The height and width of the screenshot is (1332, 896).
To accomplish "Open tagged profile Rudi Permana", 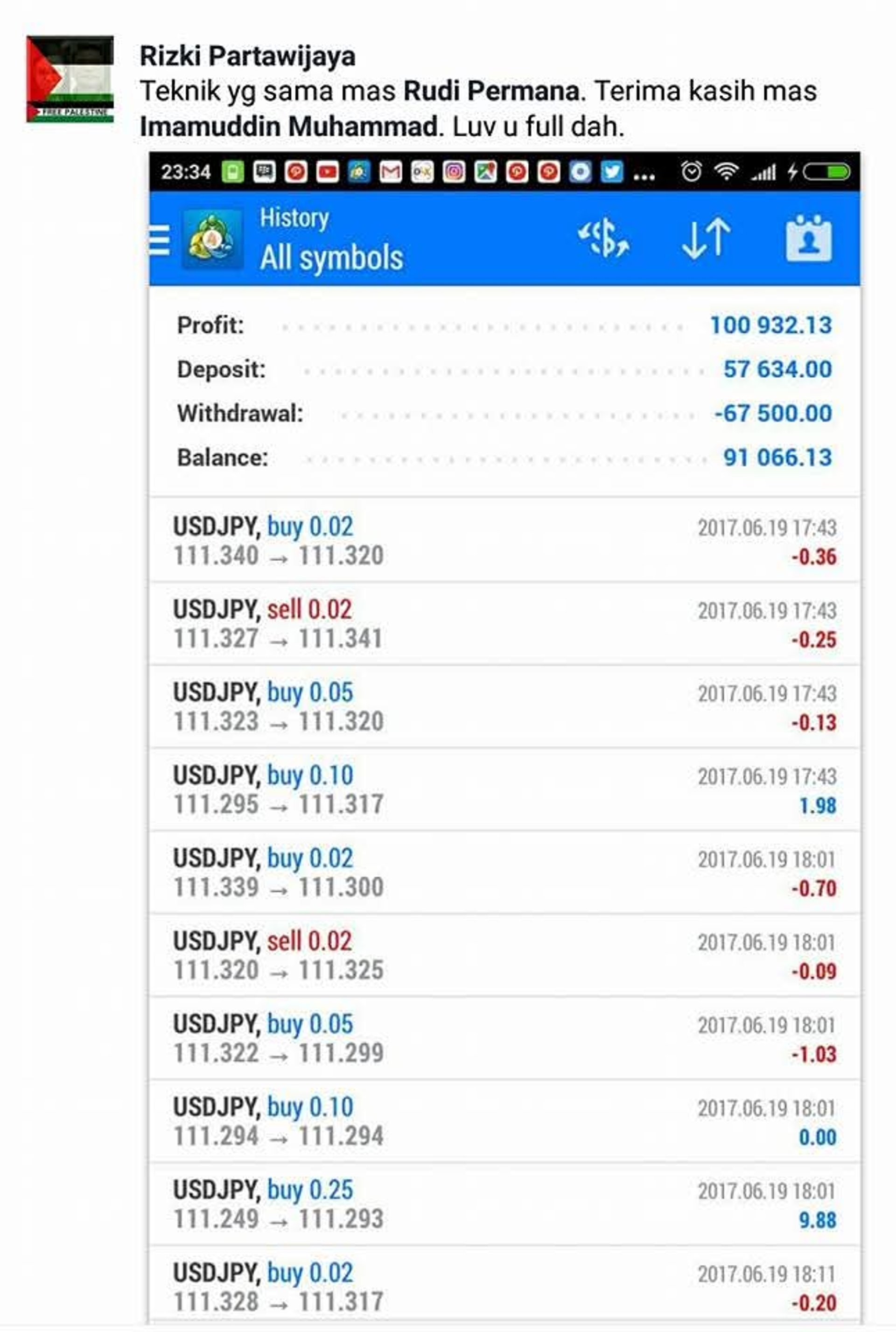I will (x=491, y=91).
